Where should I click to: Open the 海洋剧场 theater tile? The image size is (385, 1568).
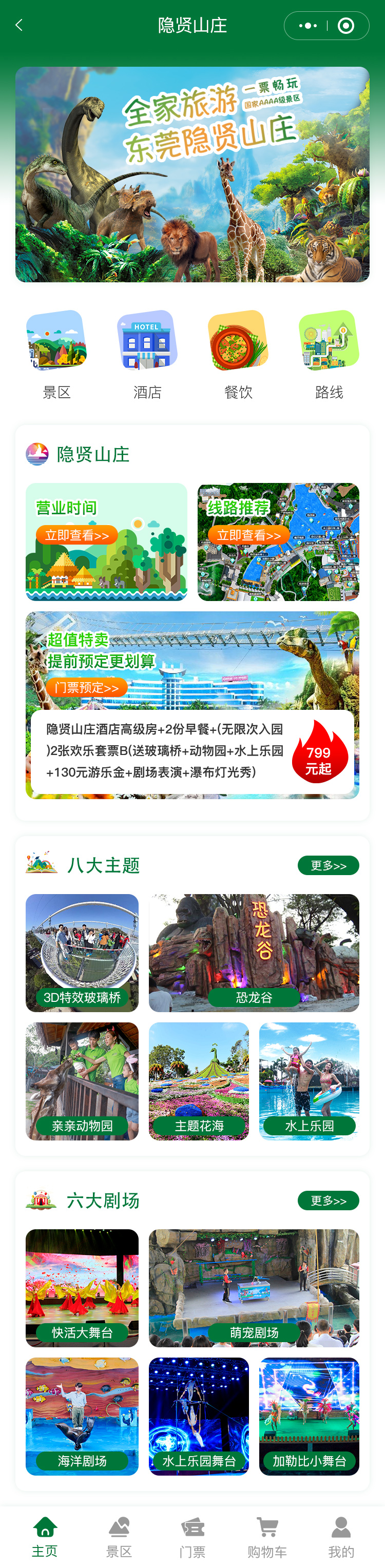[82, 1416]
